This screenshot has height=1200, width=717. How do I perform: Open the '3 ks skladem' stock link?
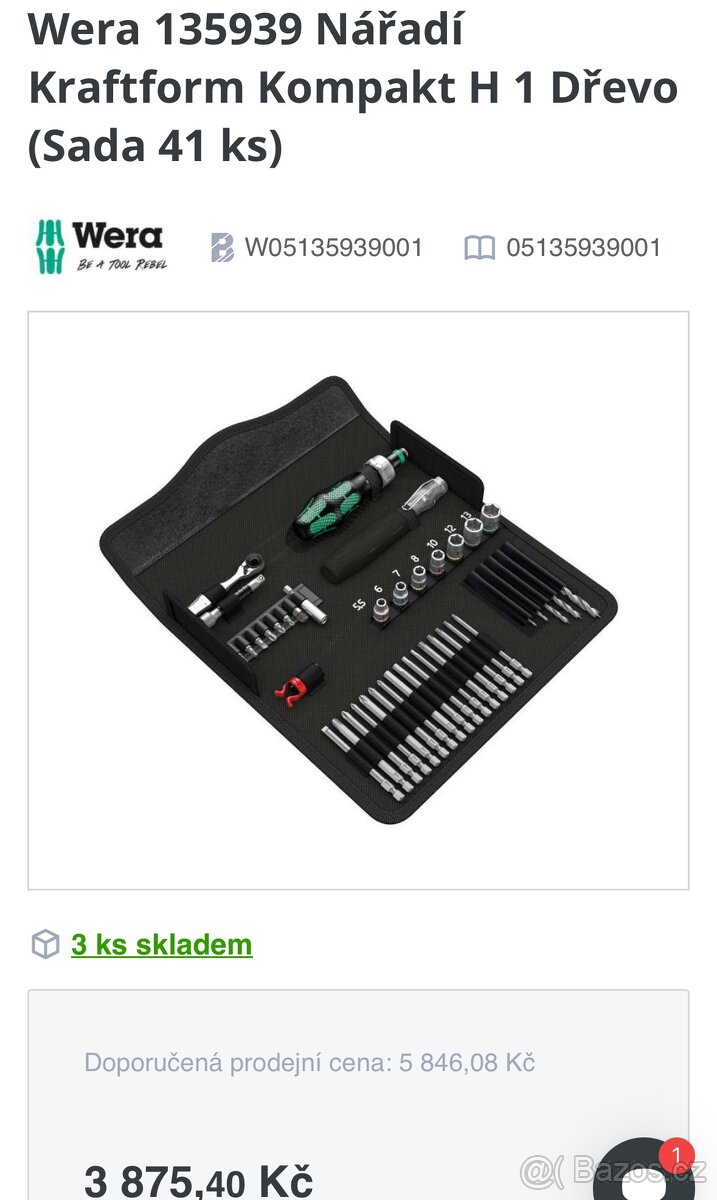coord(161,944)
